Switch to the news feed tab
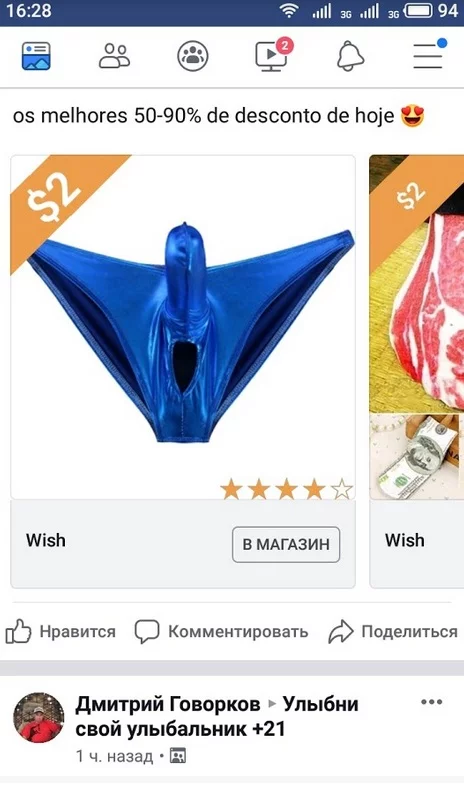Image resolution: width=464 pixels, height=785 pixels. (36, 56)
